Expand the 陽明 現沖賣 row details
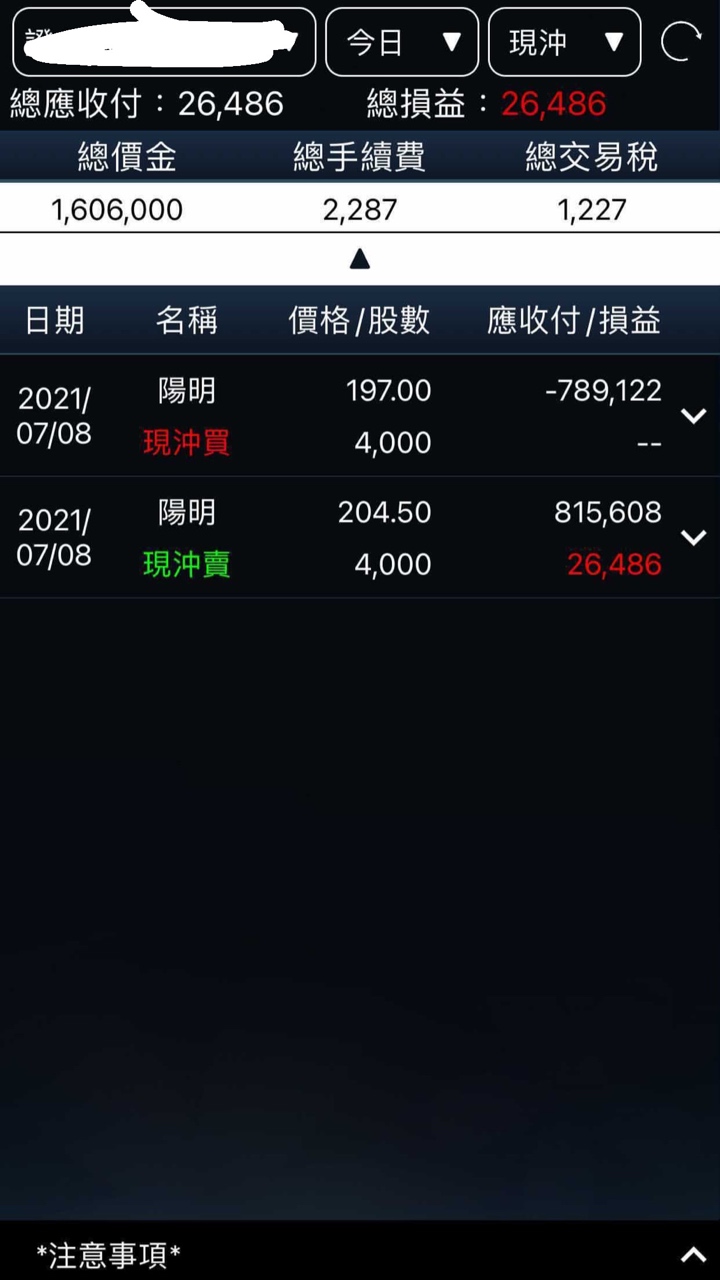Screen dimensions: 720x1280 coord(693,538)
